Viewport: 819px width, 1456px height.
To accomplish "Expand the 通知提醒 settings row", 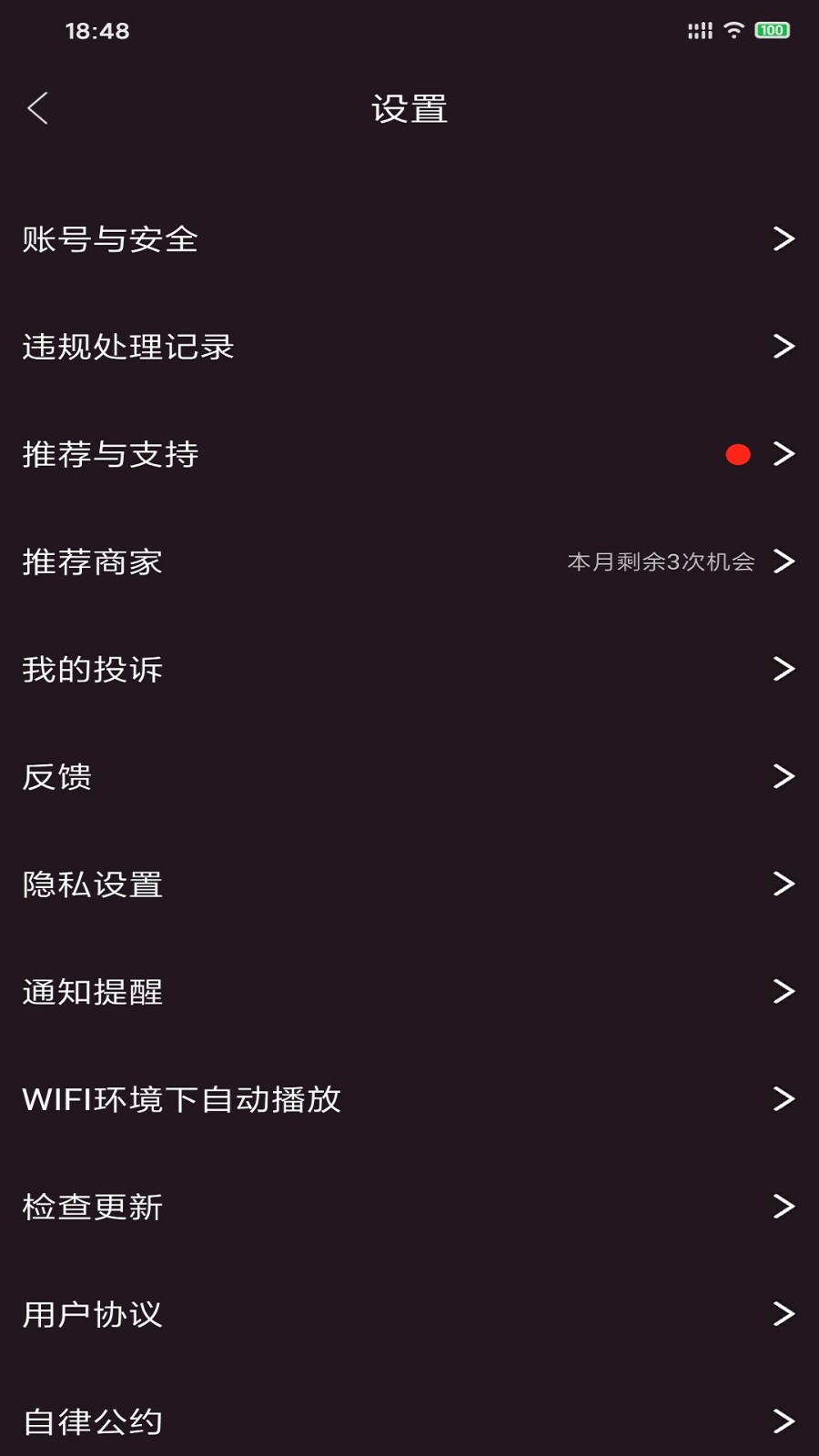I will pyautogui.click(x=409, y=991).
